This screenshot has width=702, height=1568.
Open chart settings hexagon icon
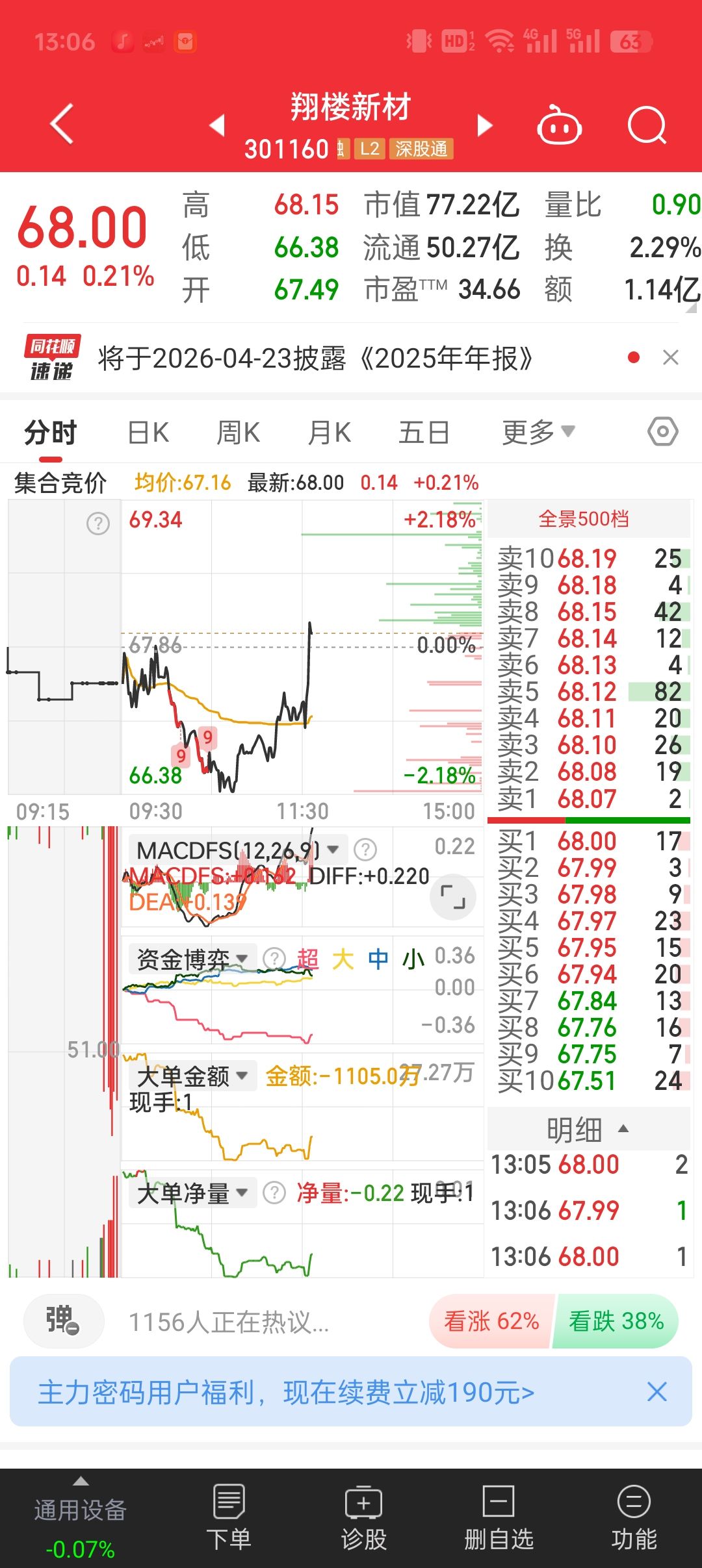pos(663,432)
